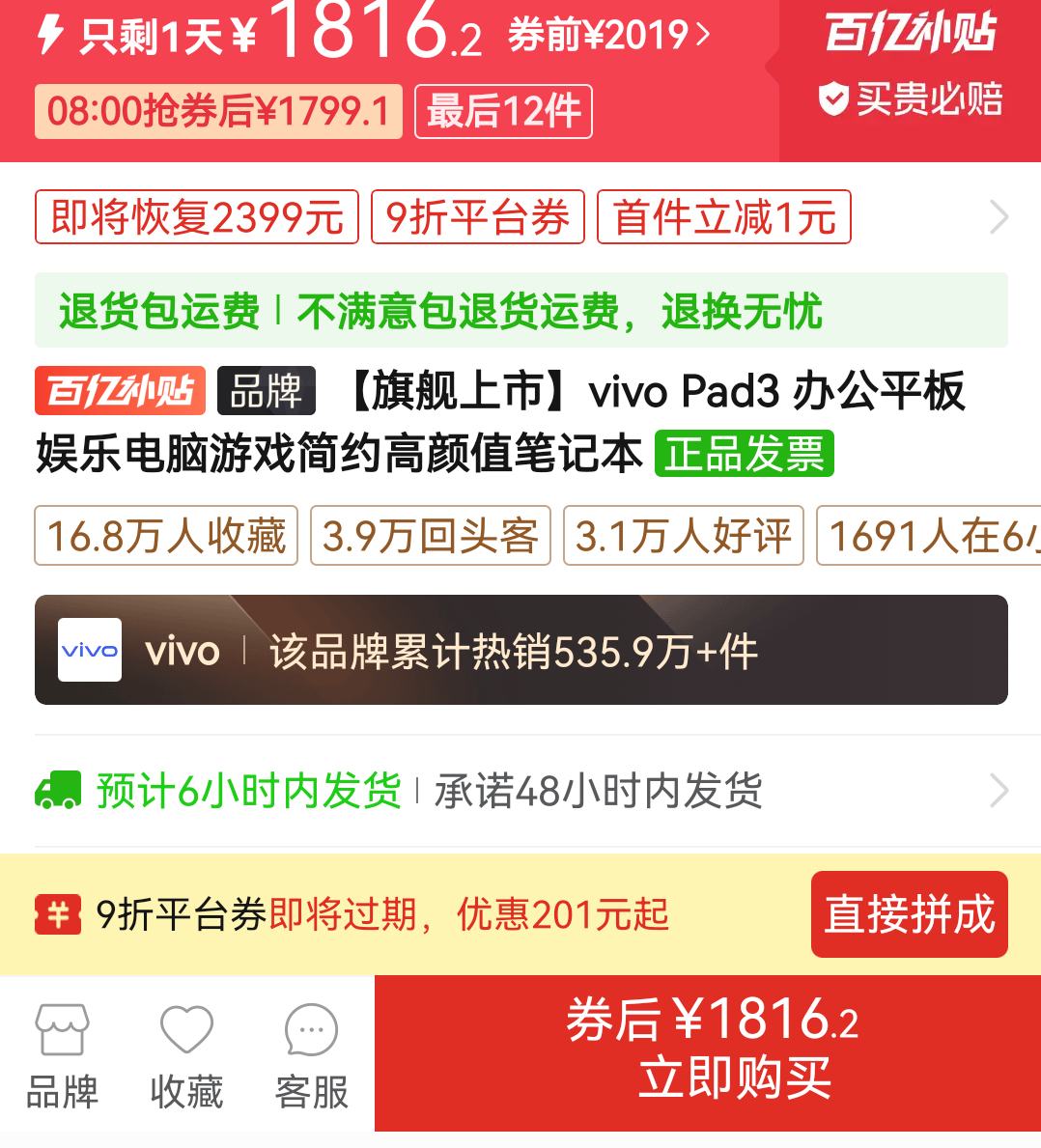The width and height of the screenshot is (1041, 1148).
Task: Expand shipping details with the arrow
Action: click(x=999, y=790)
